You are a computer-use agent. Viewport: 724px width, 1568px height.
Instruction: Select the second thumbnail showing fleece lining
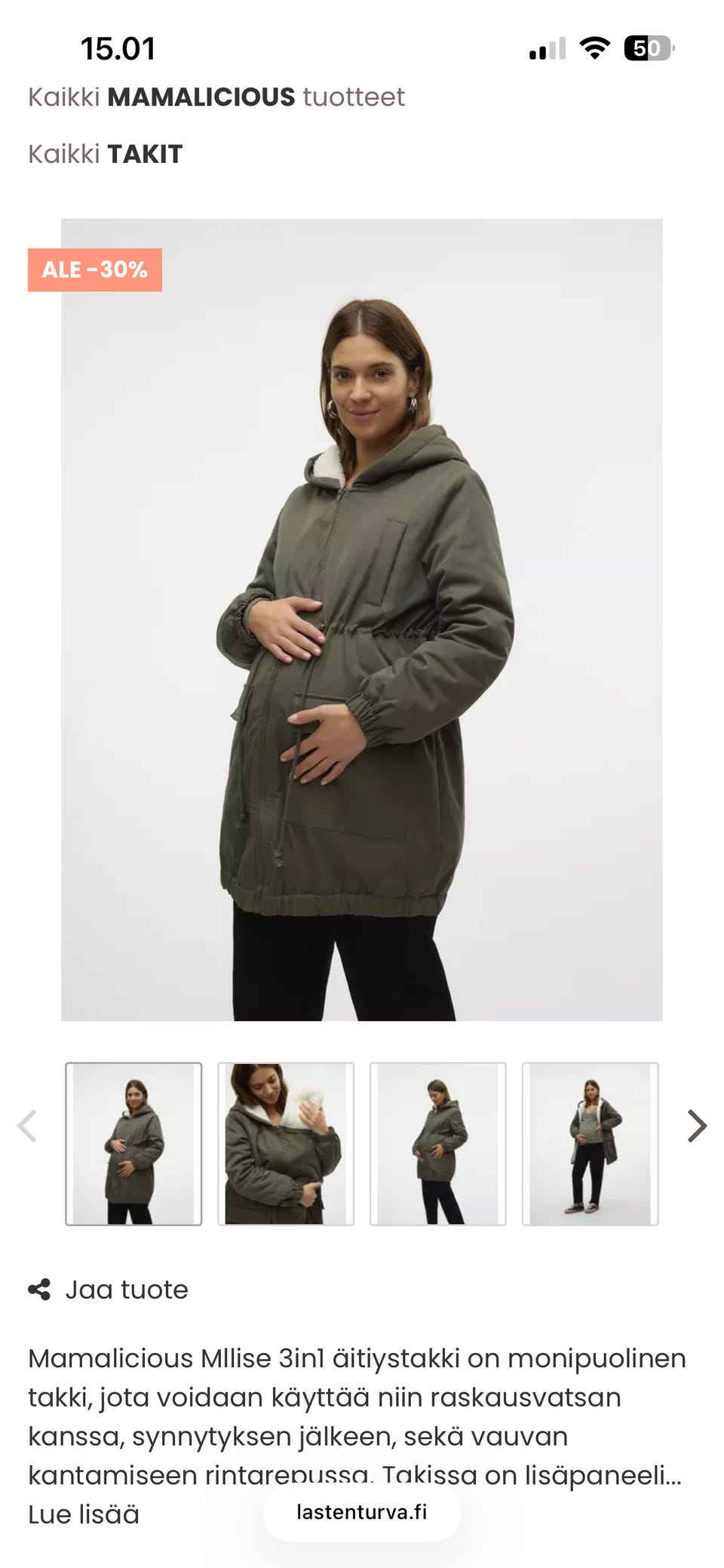click(x=286, y=1143)
